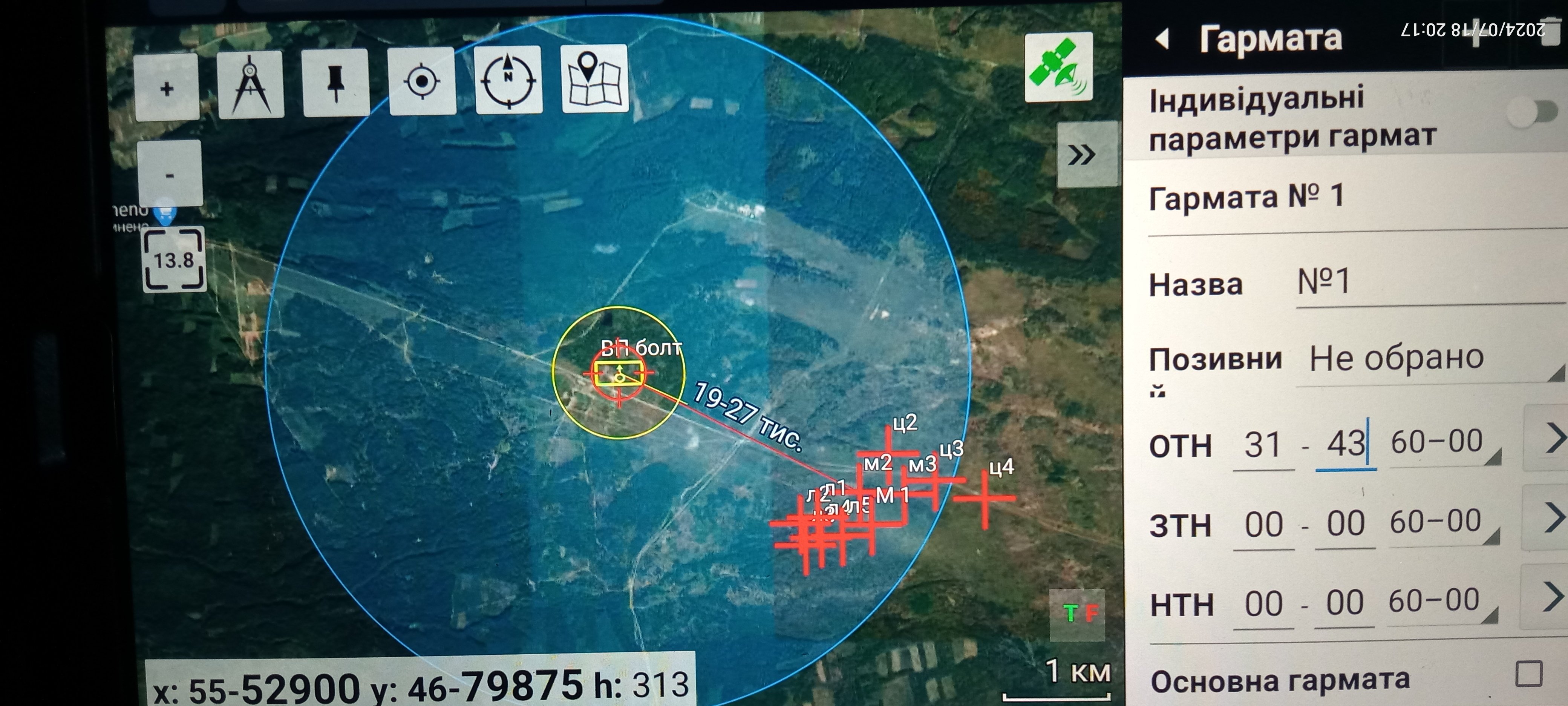The image size is (1568, 706).
Task: Open the map layers selector
Action: click(595, 78)
